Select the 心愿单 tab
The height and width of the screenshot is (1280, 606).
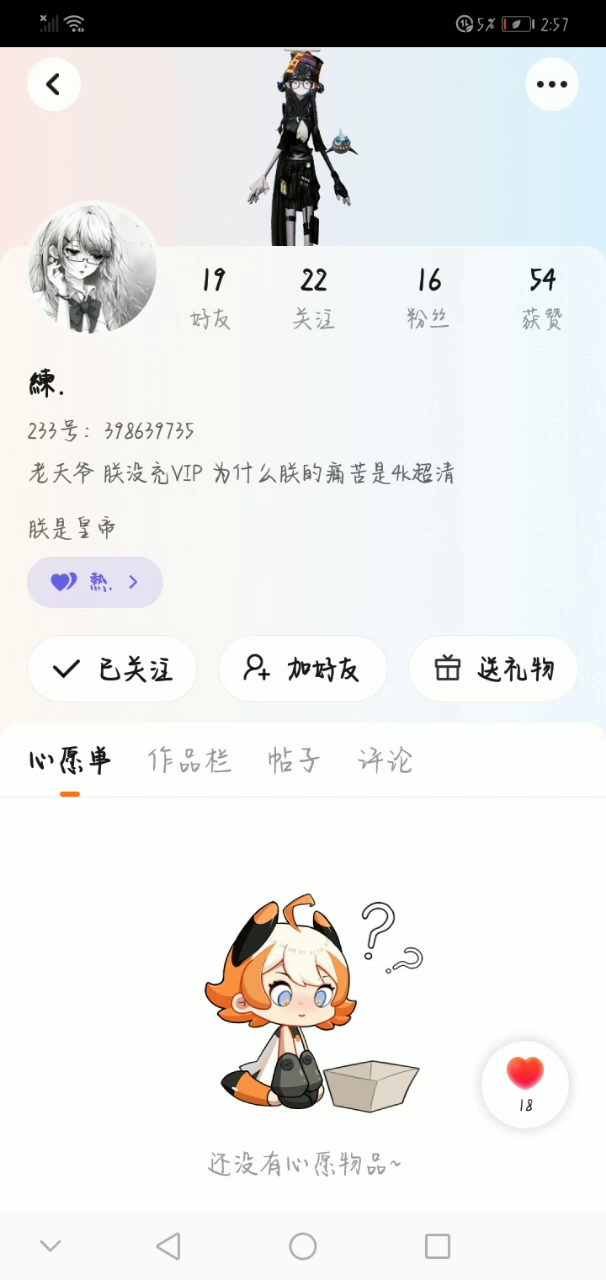(69, 761)
